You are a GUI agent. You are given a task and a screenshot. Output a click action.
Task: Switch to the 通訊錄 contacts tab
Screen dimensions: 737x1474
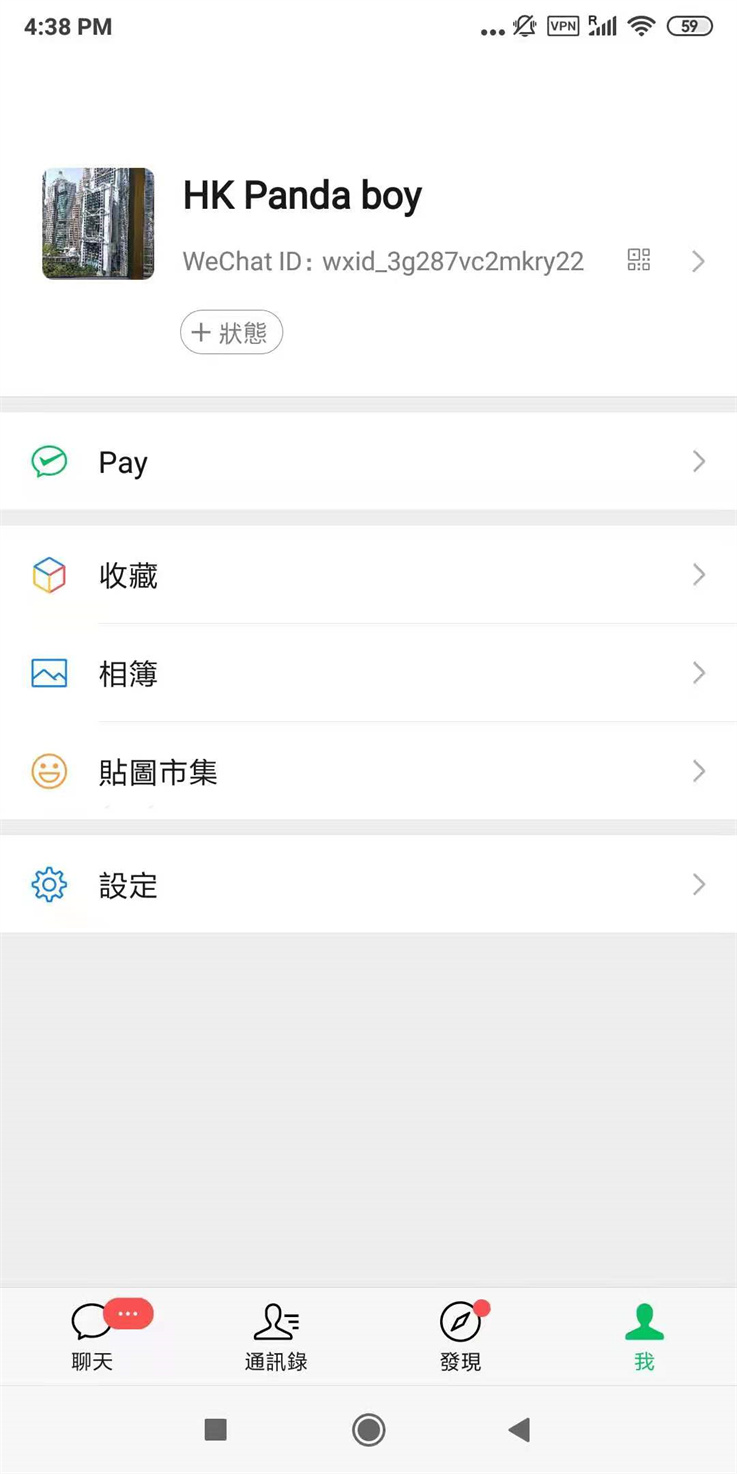(x=276, y=1336)
